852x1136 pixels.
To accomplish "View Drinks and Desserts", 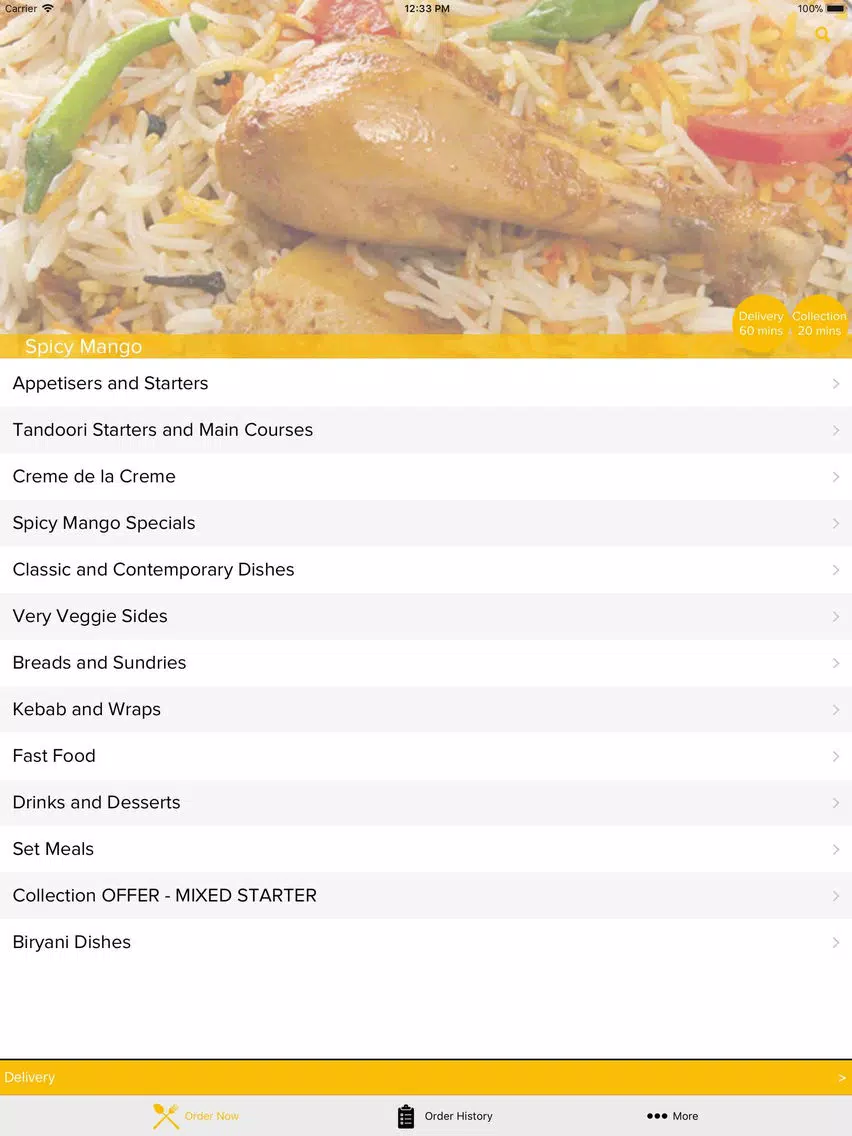I will pos(425,802).
